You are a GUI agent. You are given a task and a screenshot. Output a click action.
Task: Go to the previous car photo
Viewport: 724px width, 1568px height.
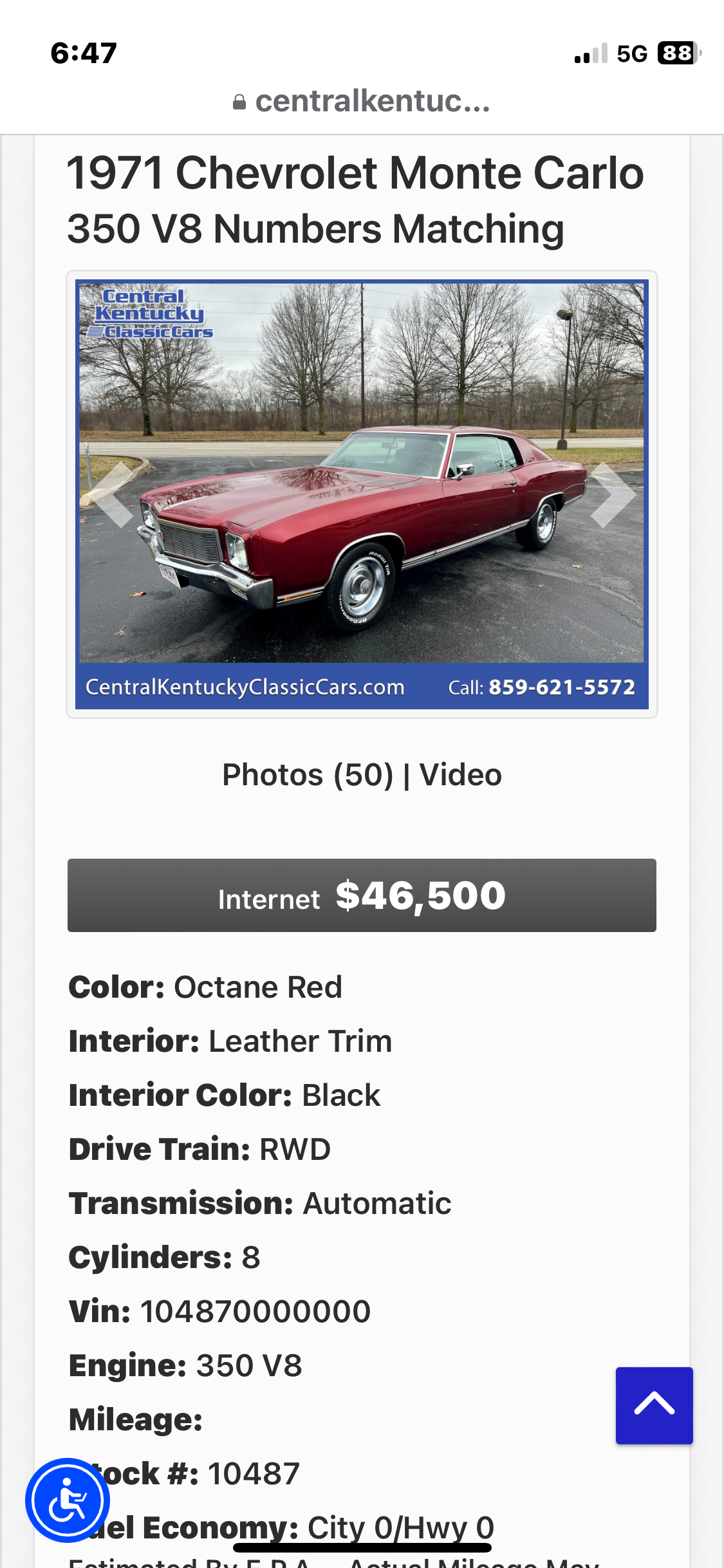(x=111, y=494)
